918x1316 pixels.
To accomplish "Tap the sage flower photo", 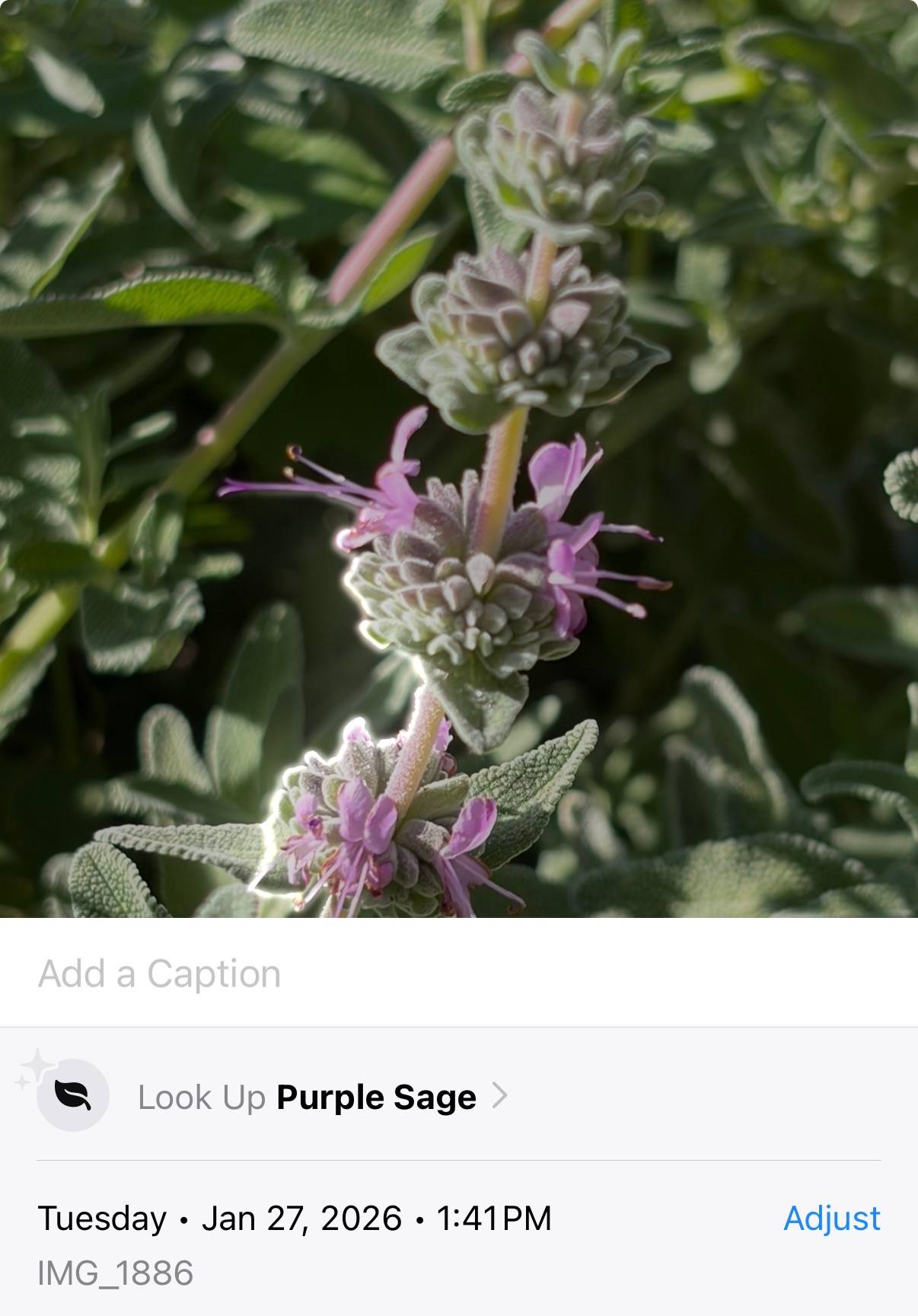I will point(459,458).
